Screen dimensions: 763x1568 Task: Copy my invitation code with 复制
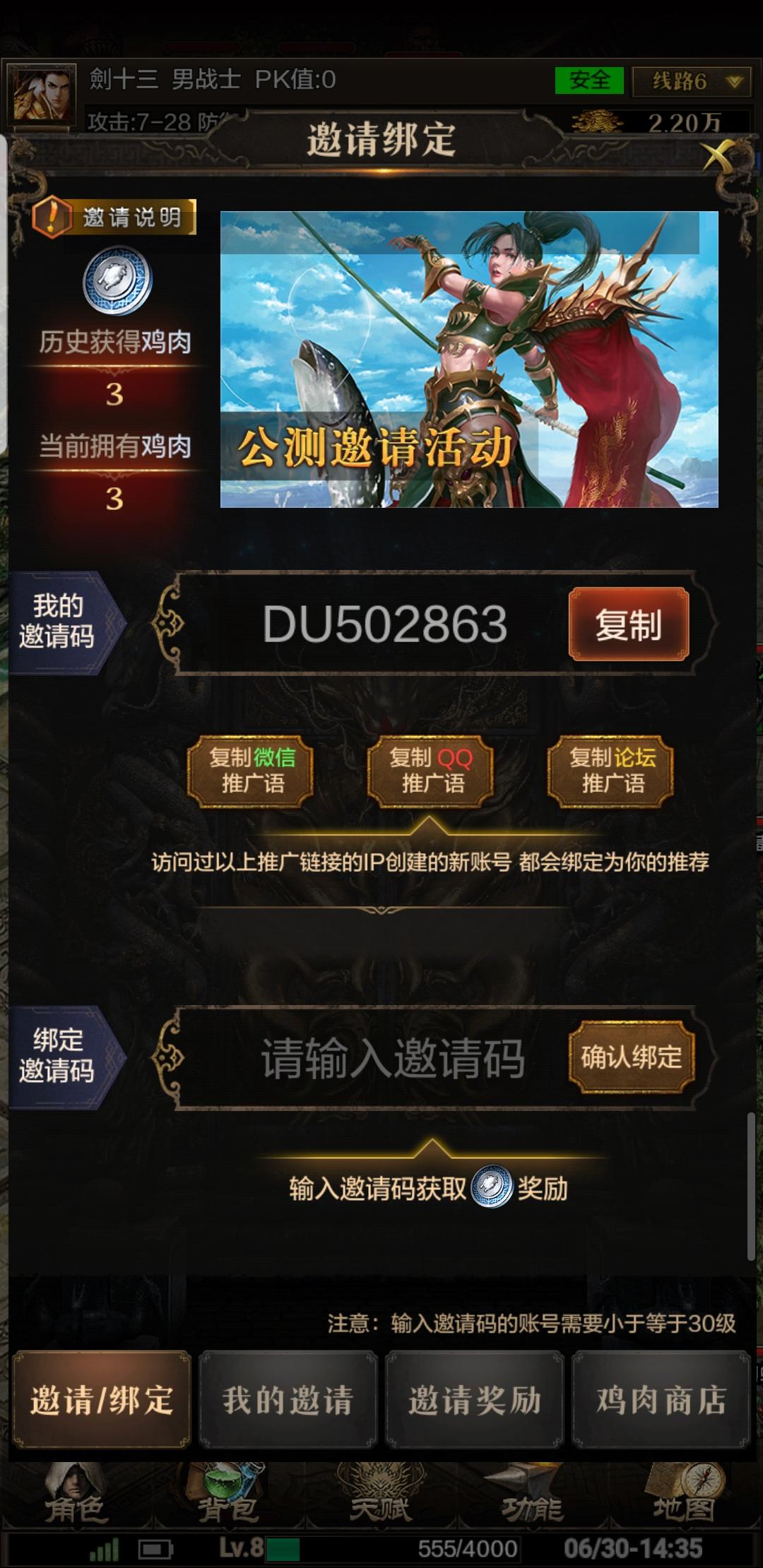coord(628,624)
